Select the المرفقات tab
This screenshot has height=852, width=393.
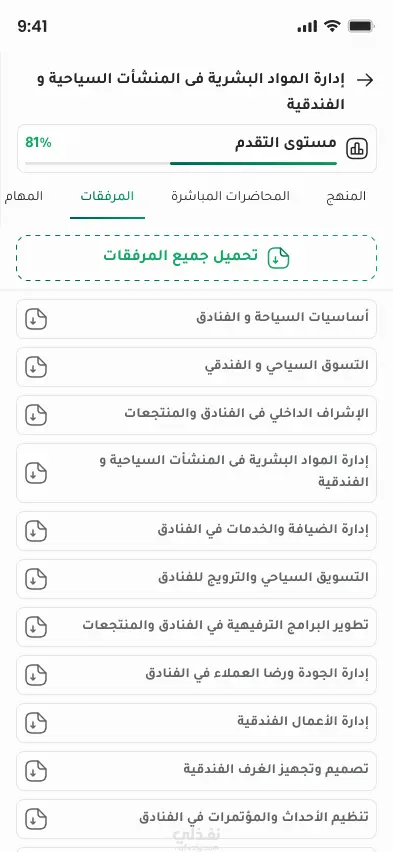(107, 196)
